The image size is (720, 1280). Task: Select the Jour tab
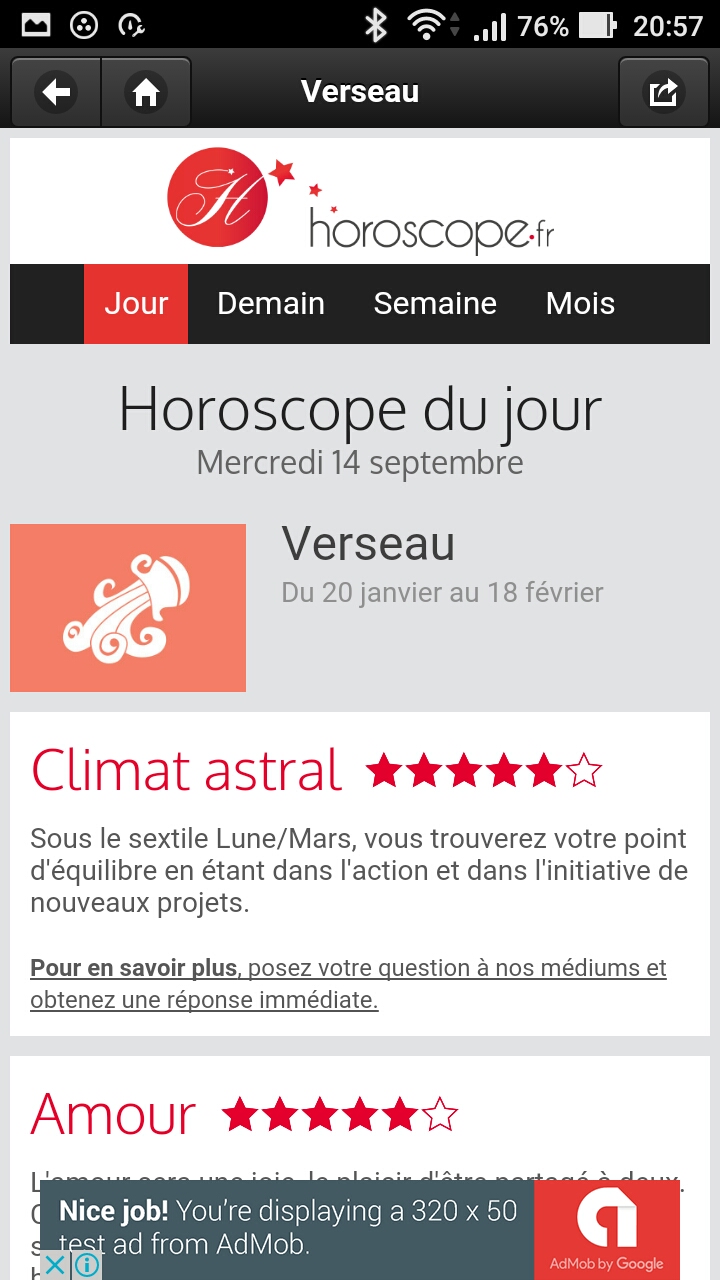pyautogui.click(x=136, y=304)
